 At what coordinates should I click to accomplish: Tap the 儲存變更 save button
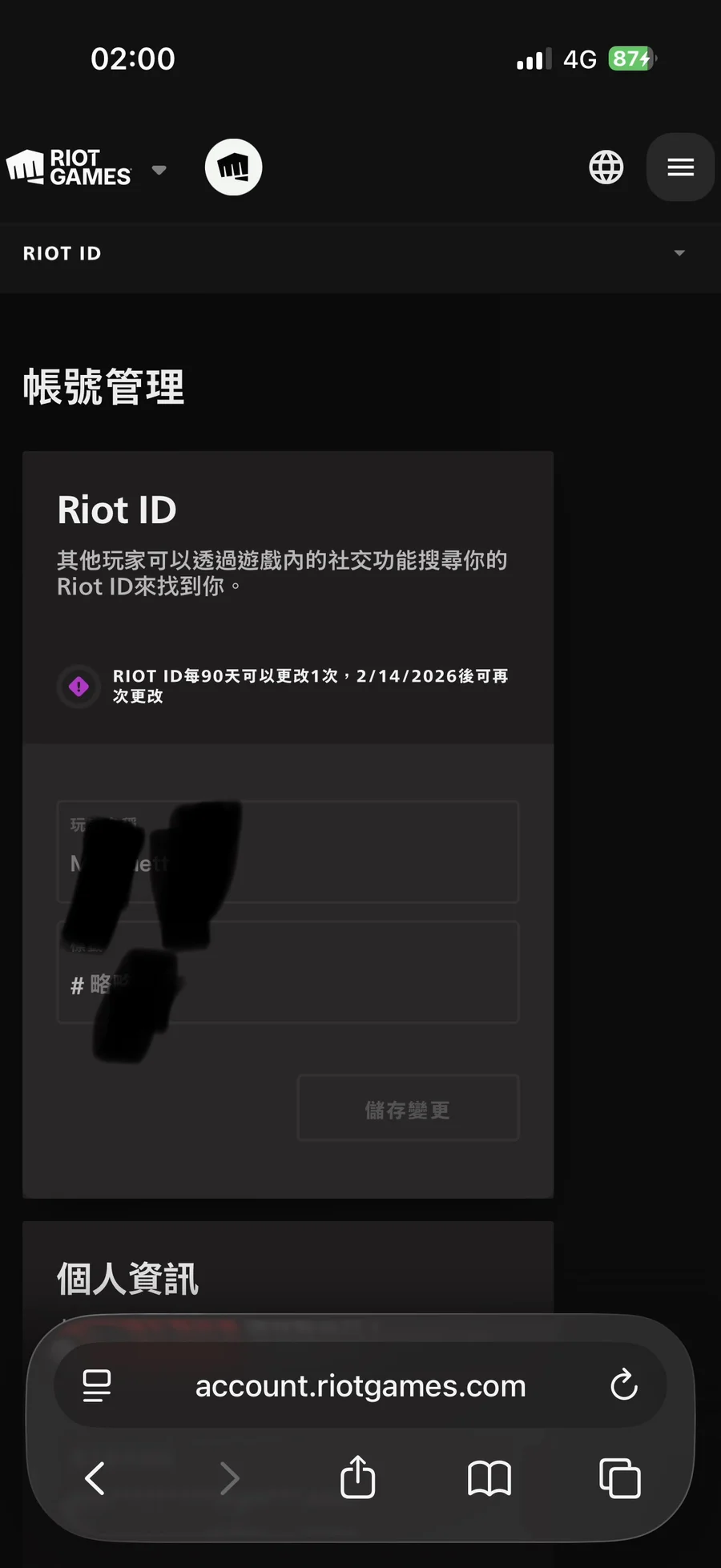point(408,1109)
